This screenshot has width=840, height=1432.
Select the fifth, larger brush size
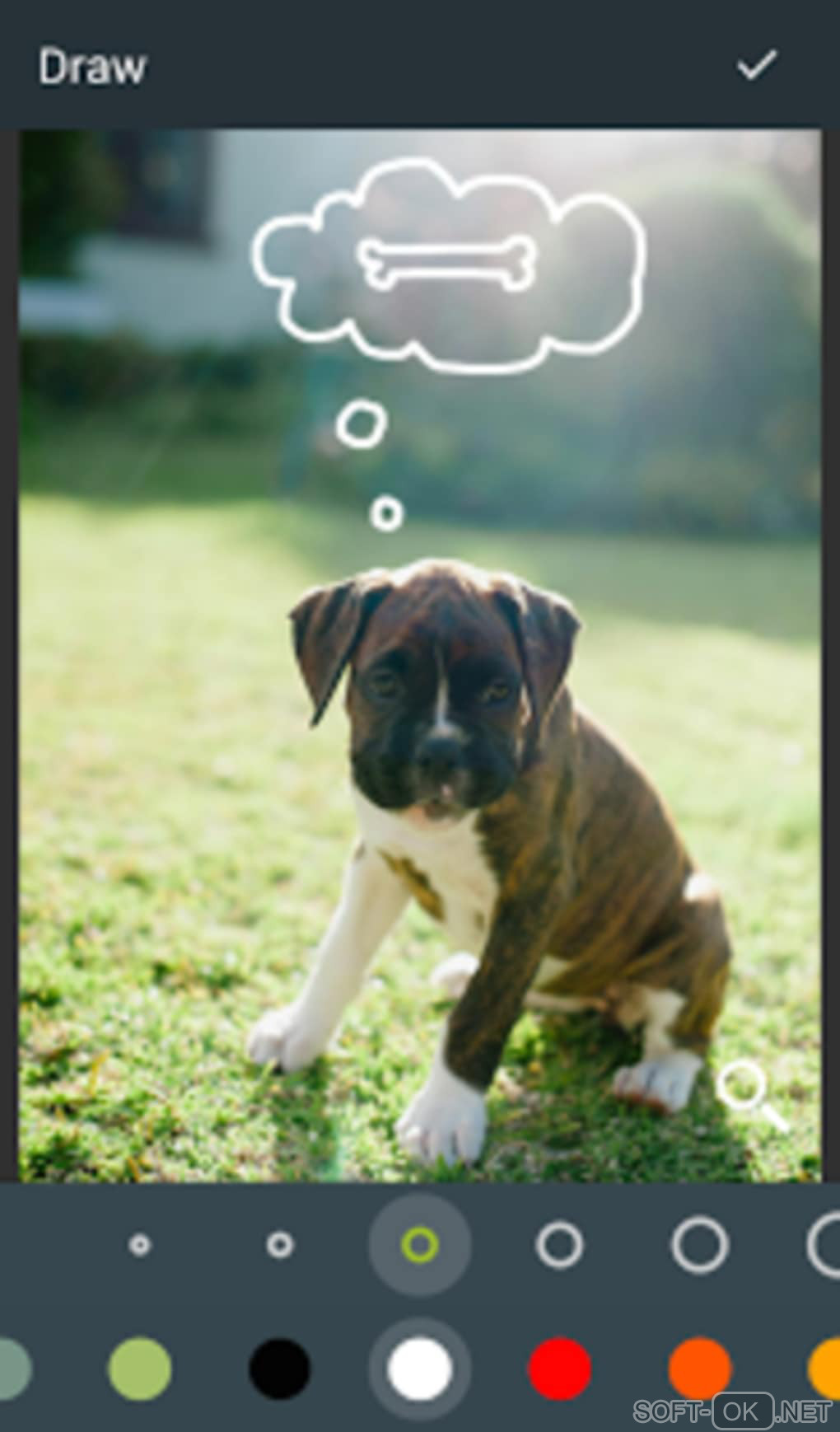point(700,1244)
